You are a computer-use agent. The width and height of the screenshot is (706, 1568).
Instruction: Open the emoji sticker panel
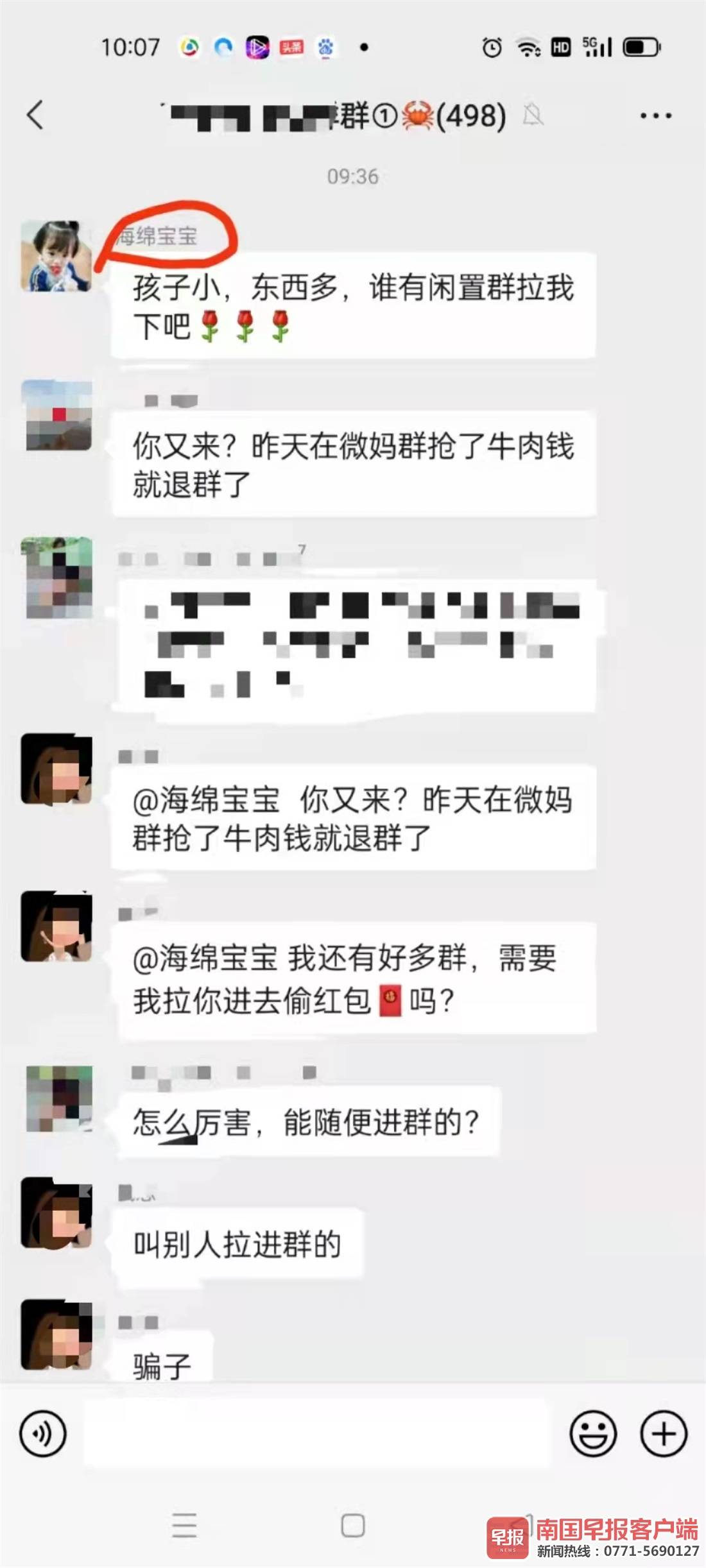tap(593, 1433)
